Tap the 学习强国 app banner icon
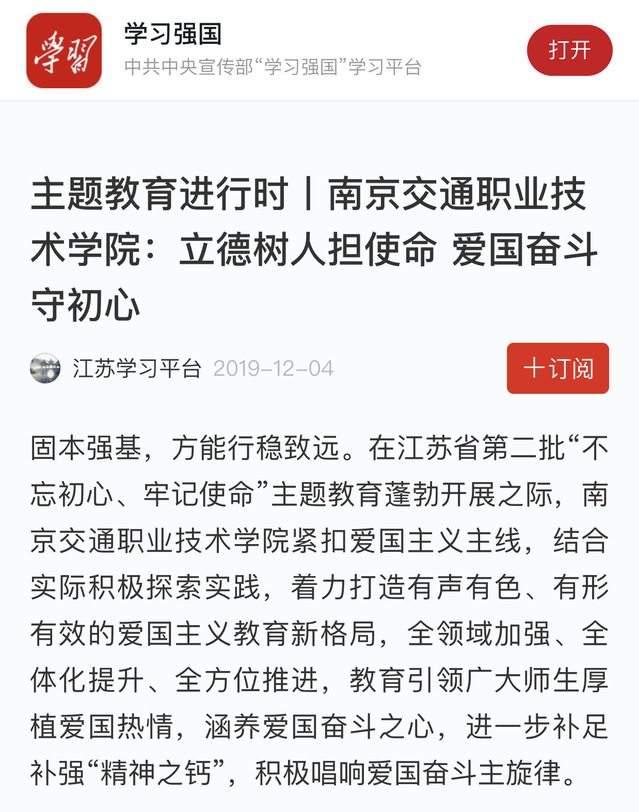This screenshot has height=812, width=639. (64, 51)
